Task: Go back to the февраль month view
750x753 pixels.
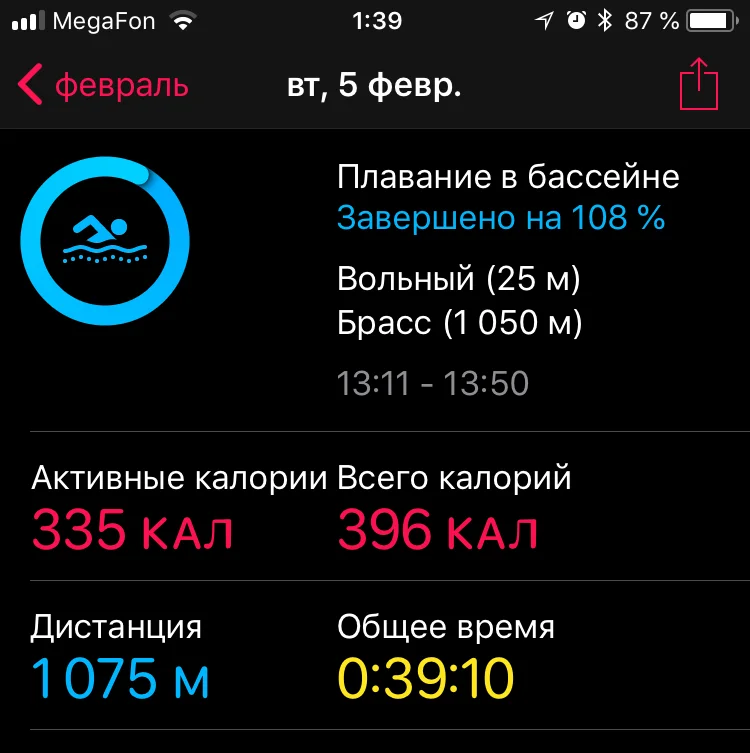Action: tap(104, 86)
